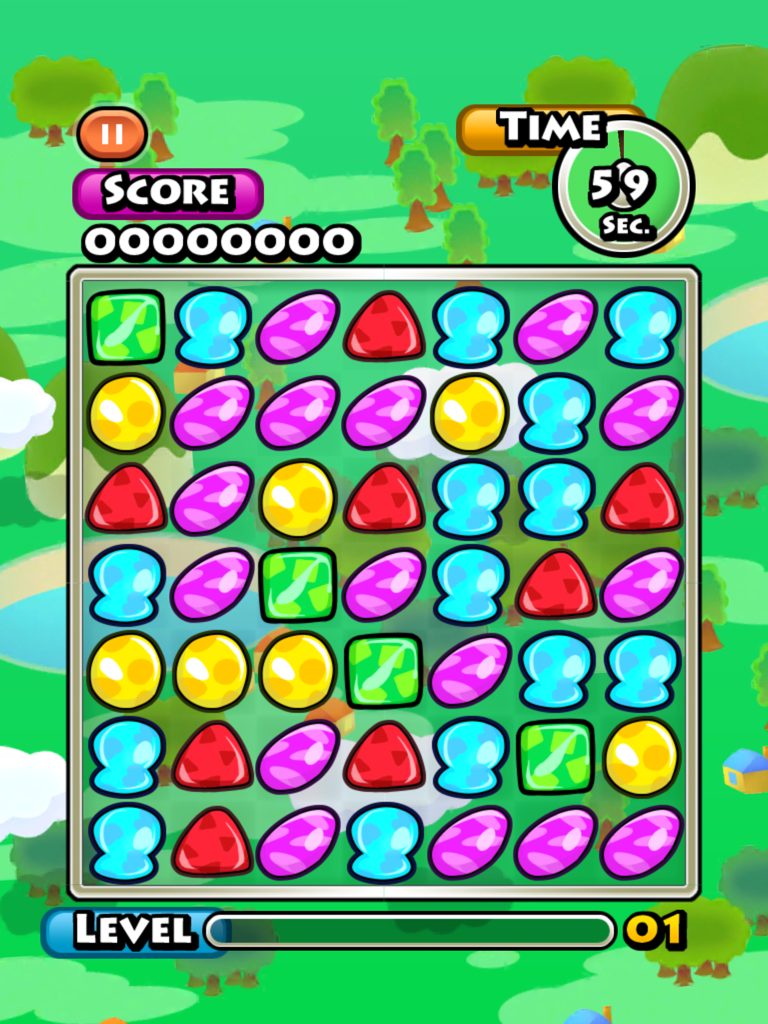Pause the game
Viewport: 768px width, 1024px height.
[x=111, y=134]
